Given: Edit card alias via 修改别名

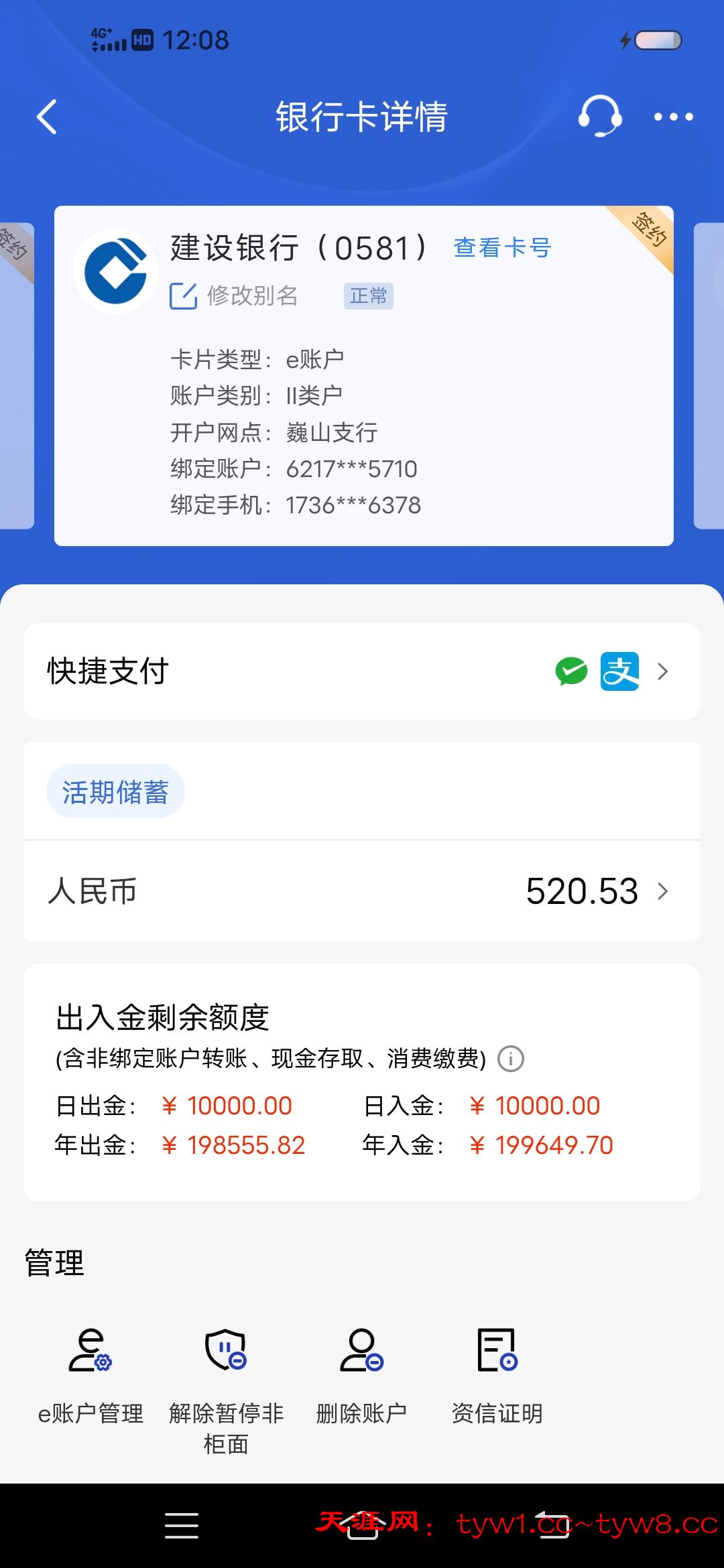Looking at the screenshot, I should [x=234, y=296].
